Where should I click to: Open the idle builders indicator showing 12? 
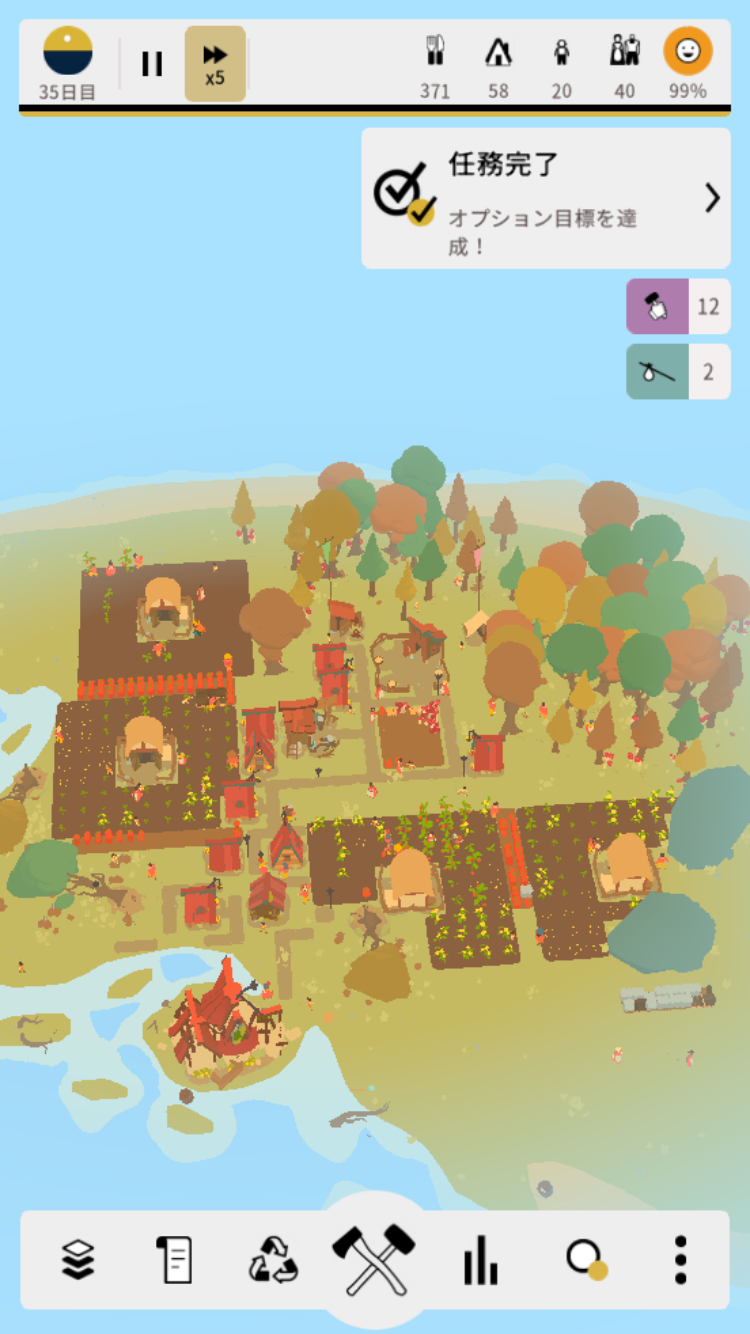[677, 306]
